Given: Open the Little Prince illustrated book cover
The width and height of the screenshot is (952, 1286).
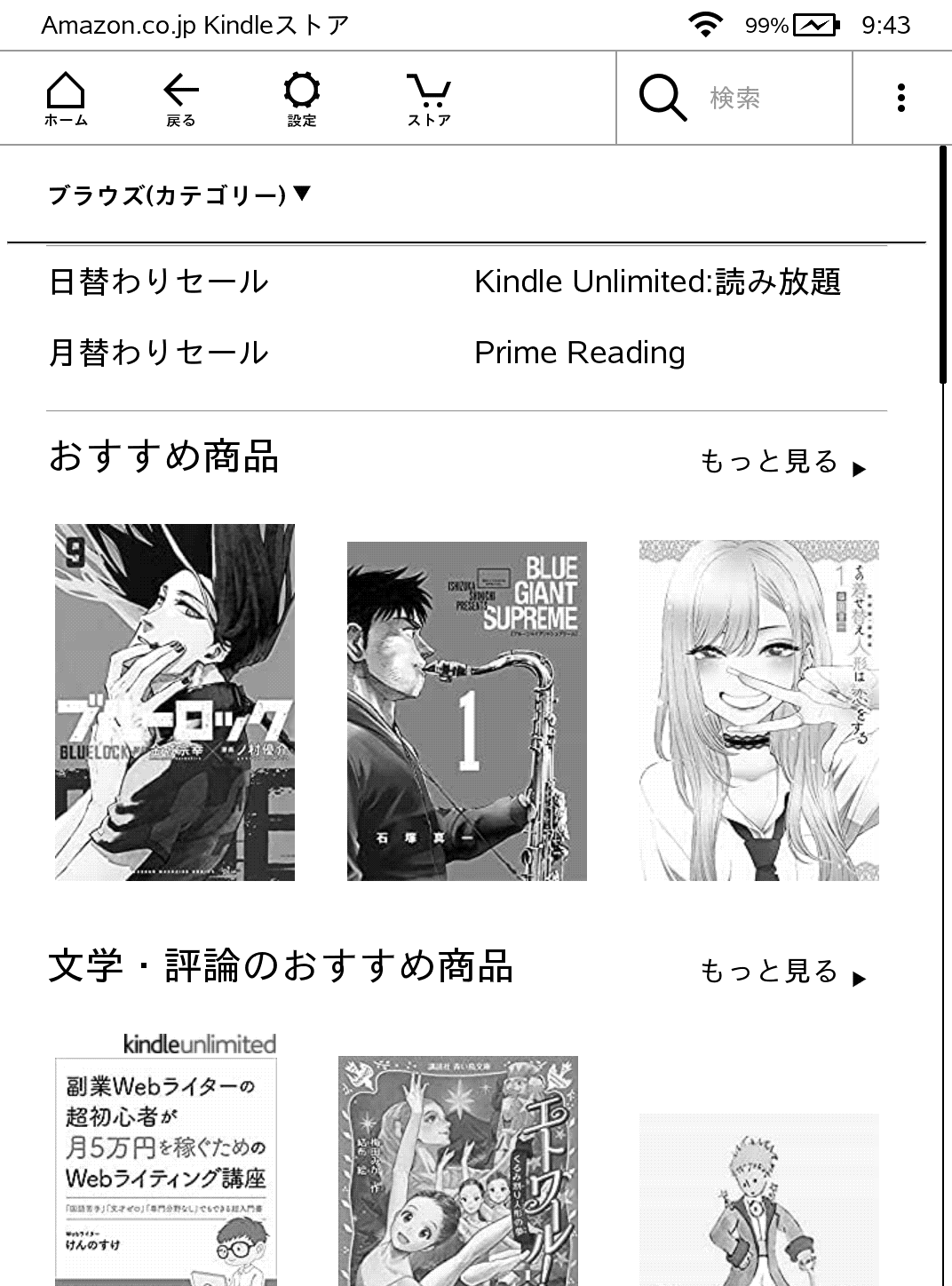Looking at the screenshot, I should (x=758, y=1199).
